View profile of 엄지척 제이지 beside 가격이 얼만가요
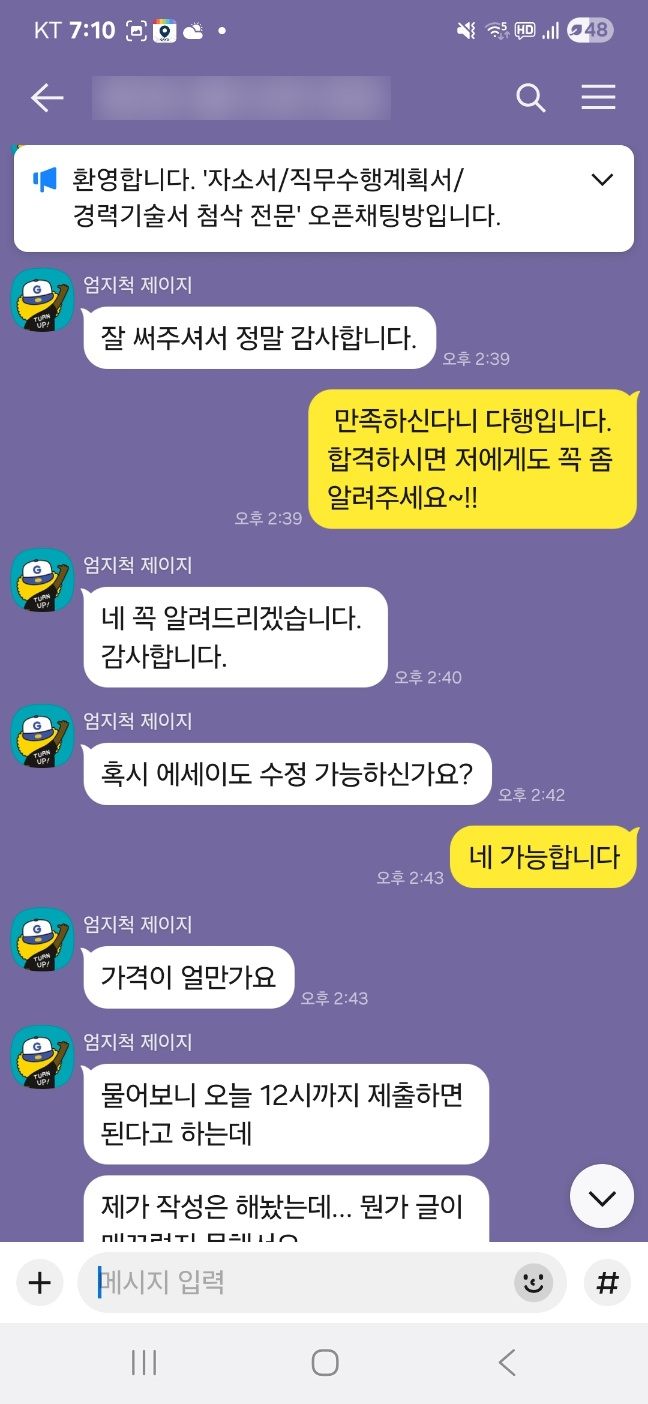Viewport: 648px width, 1404px height. 42,940
